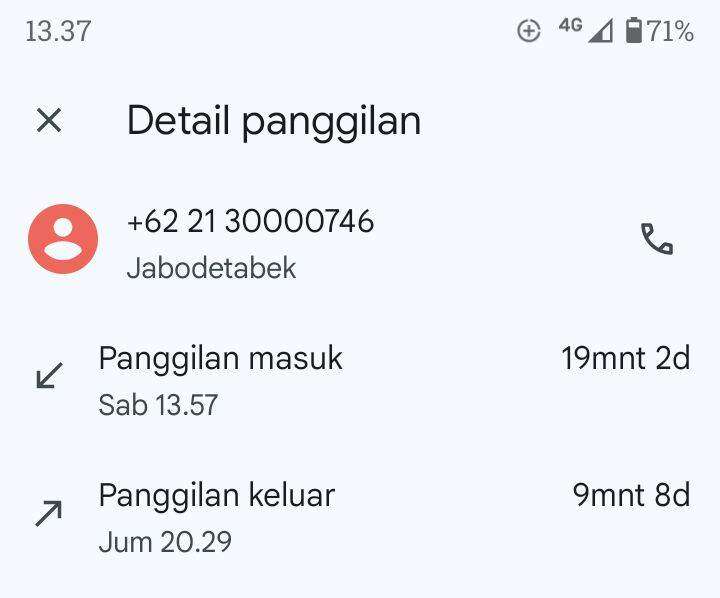Close the Detail panggilan screen
This screenshot has height=598, width=720.
point(49,121)
